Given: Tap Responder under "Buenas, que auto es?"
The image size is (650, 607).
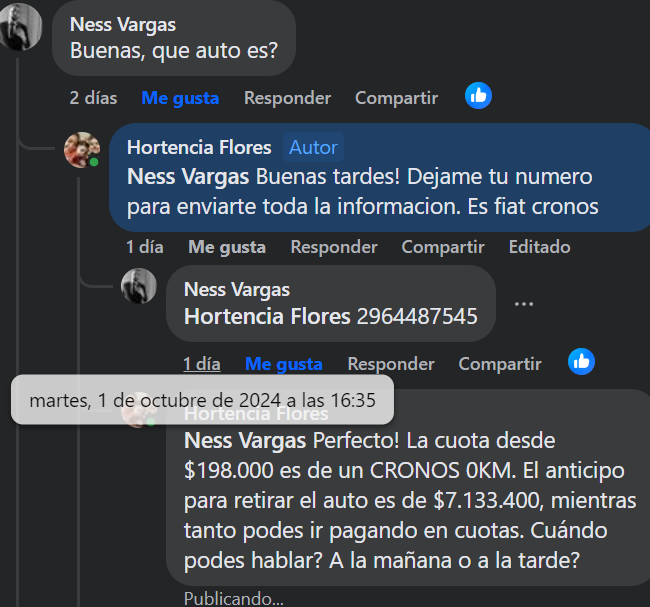Looking at the screenshot, I should click(287, 98).
